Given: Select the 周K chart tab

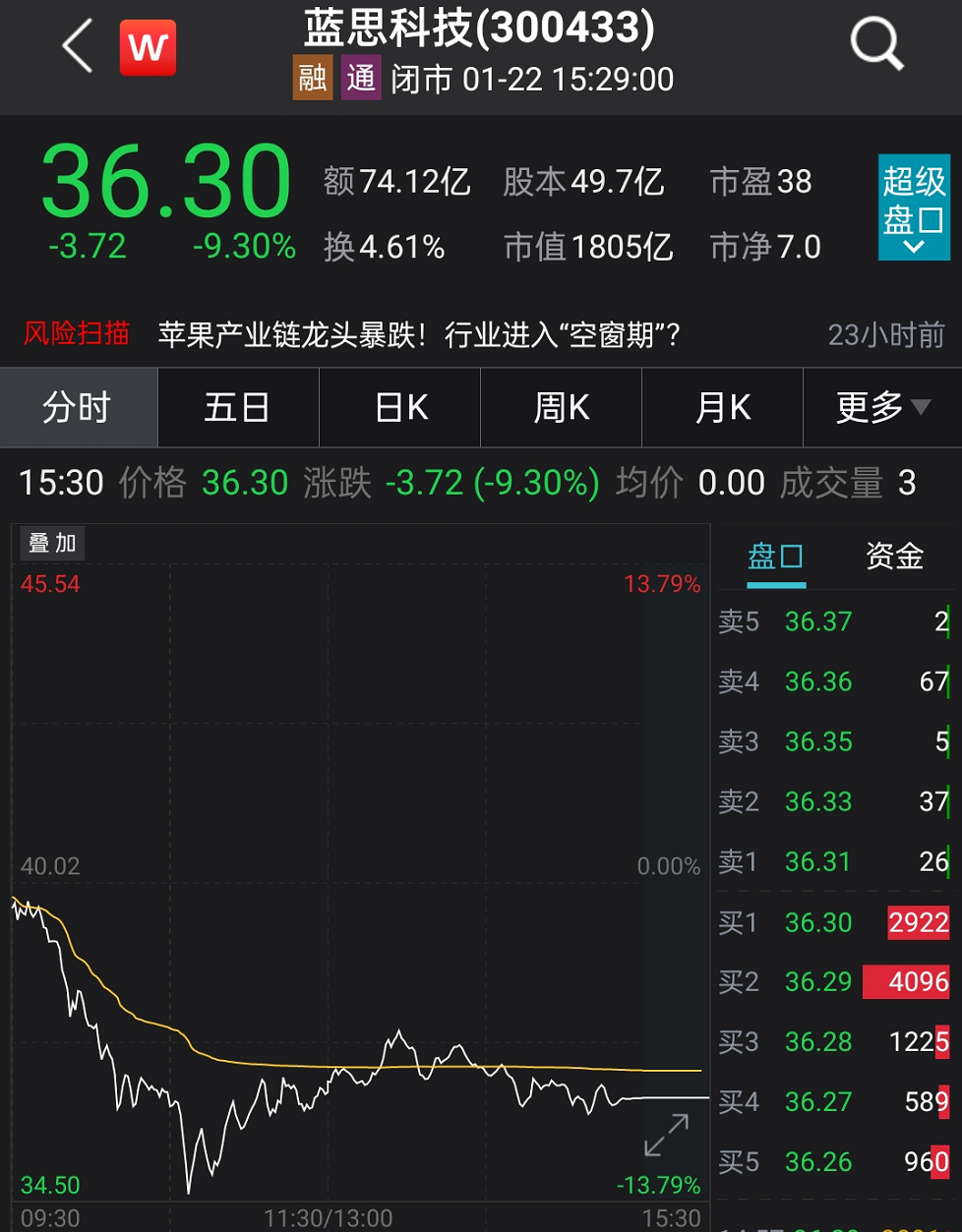Looking at the screenshot, I should 562,406.
